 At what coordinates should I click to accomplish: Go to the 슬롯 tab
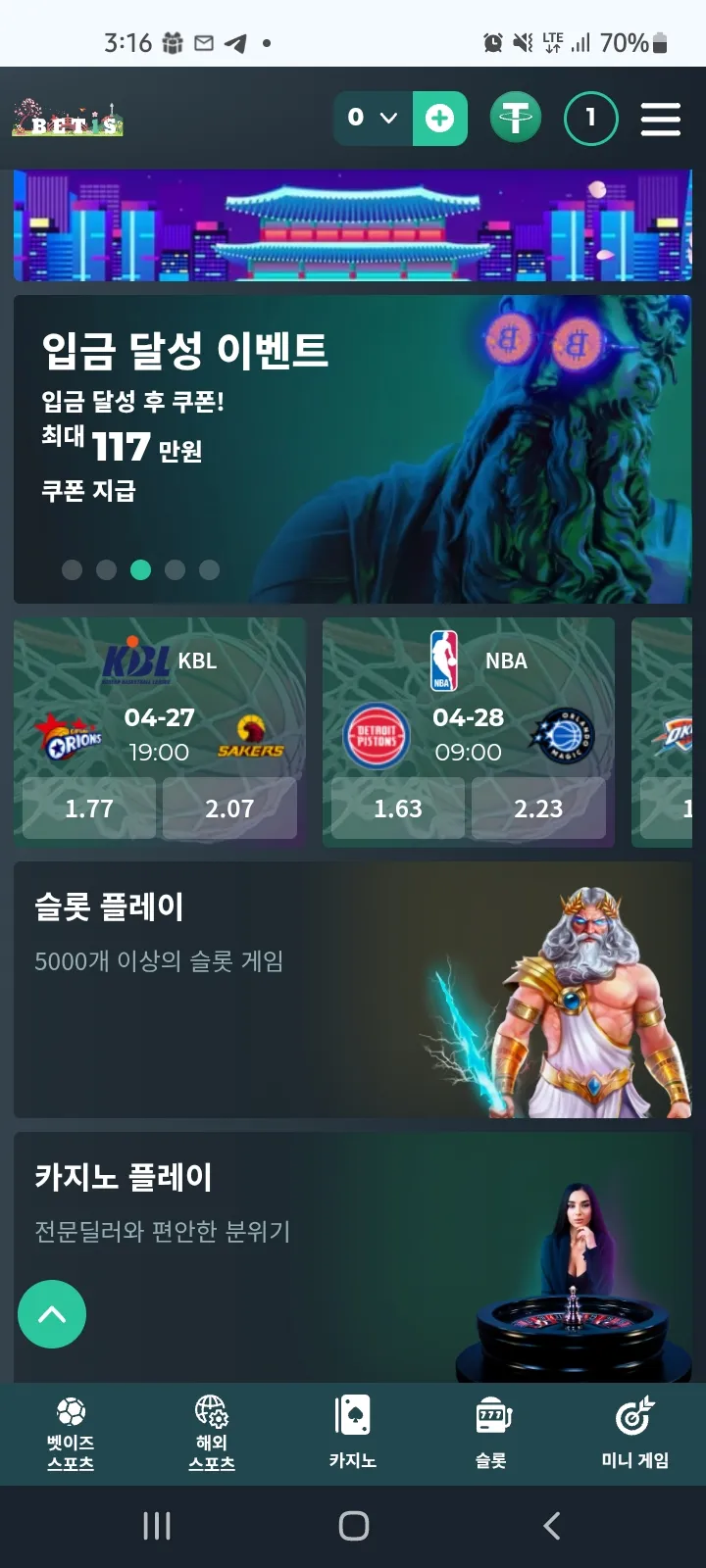pos(492,1434)
